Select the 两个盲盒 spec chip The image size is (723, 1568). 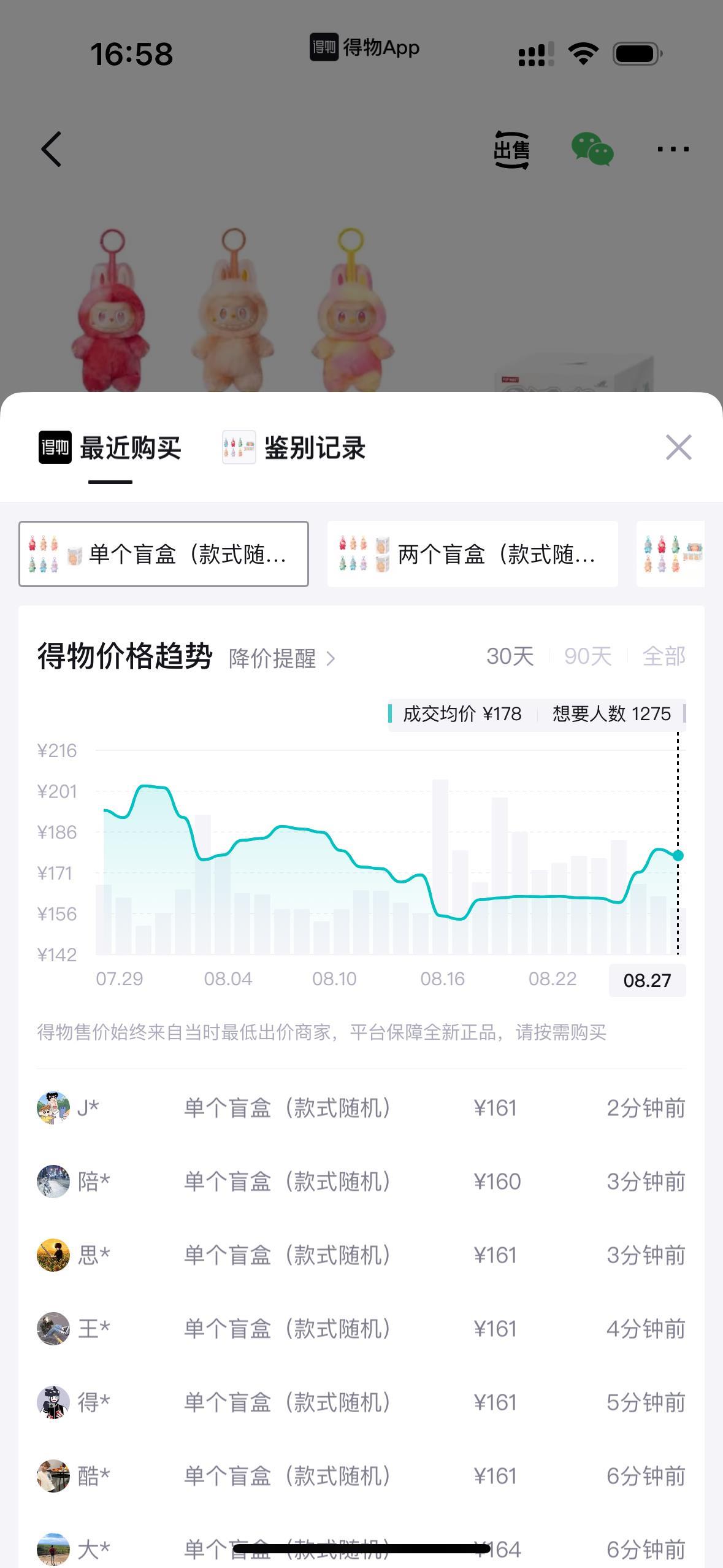click(x=472, y=554)
